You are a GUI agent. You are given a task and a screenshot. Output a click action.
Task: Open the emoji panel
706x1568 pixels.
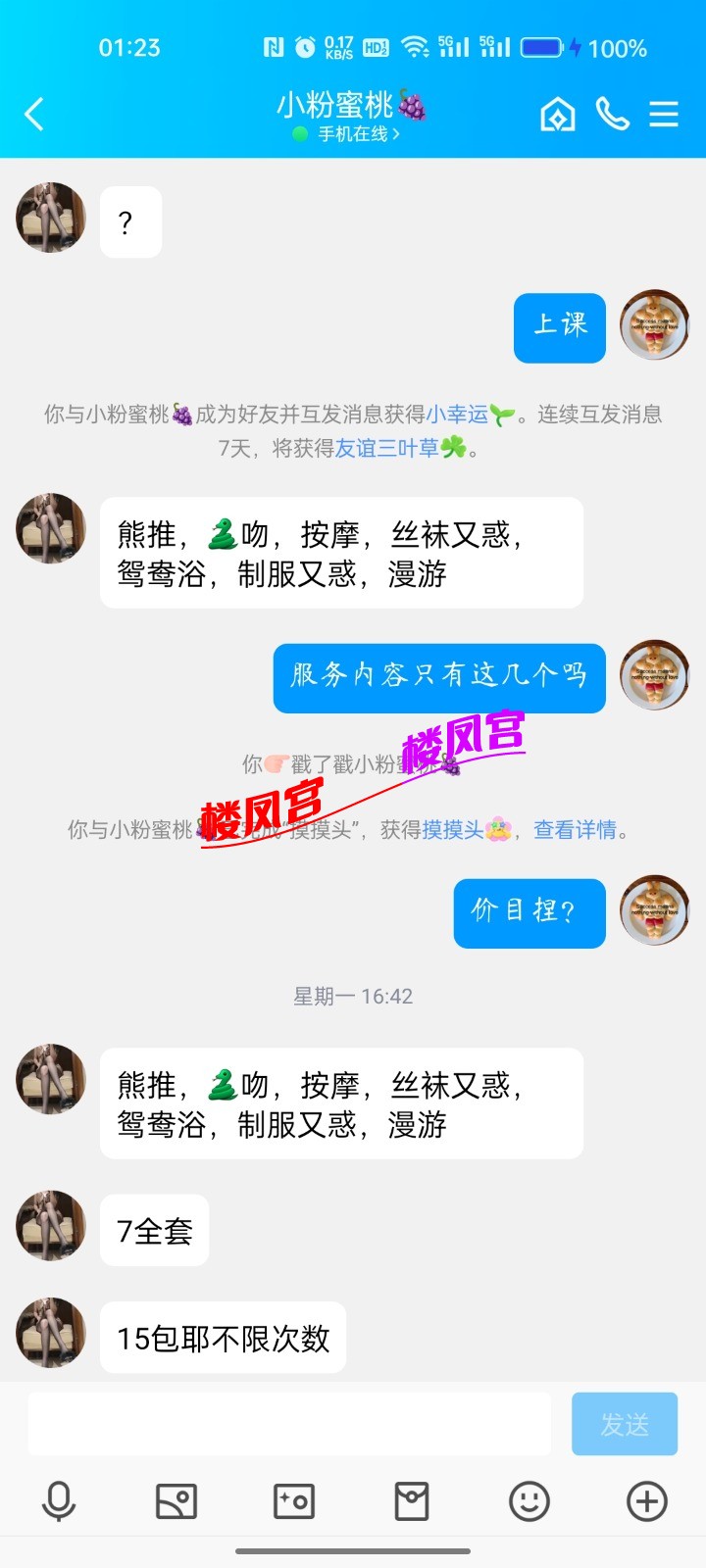529,1501
